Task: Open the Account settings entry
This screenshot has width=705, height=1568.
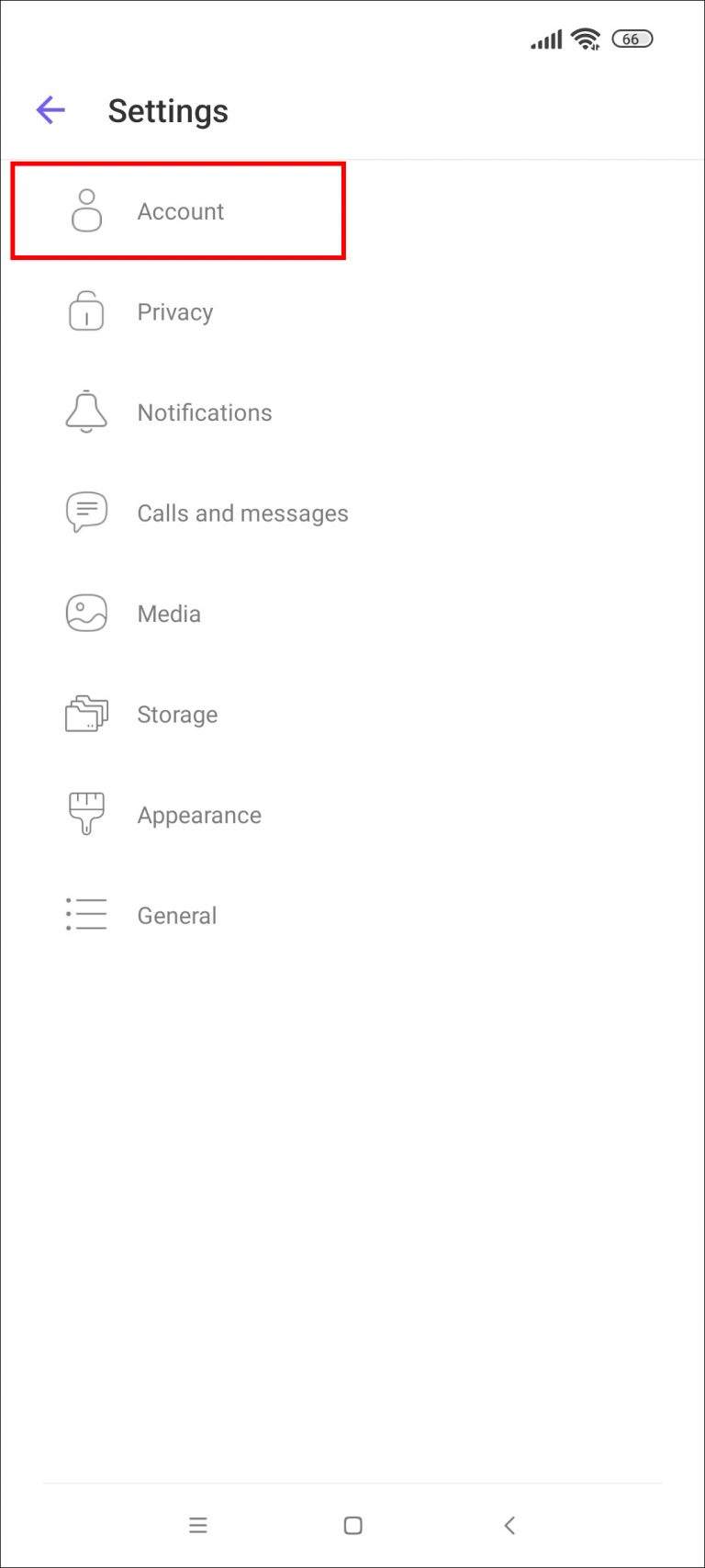Action: click(x=180, y=210)
